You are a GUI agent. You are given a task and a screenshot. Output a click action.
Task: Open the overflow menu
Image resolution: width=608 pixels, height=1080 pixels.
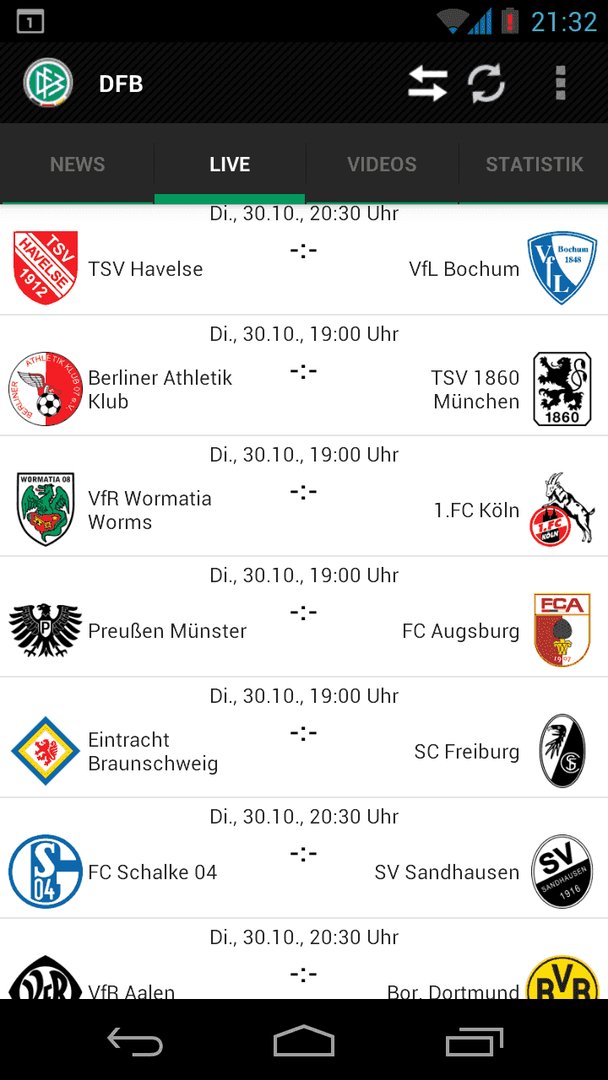560,83
